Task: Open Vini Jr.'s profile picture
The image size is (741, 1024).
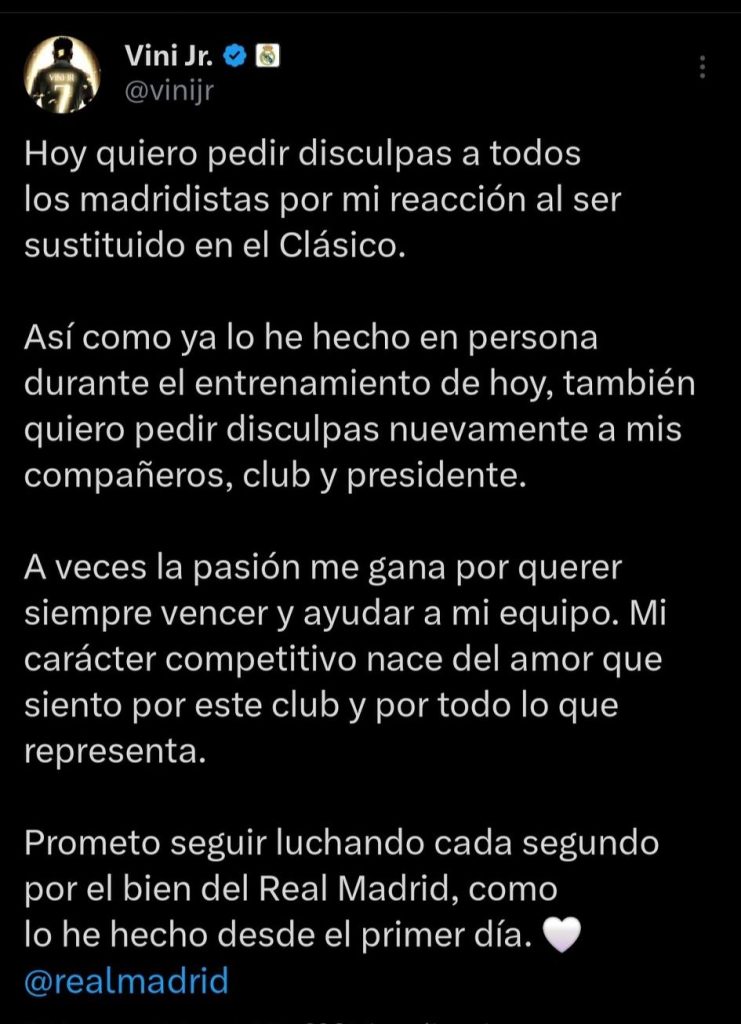Action: tap(62, 75)
